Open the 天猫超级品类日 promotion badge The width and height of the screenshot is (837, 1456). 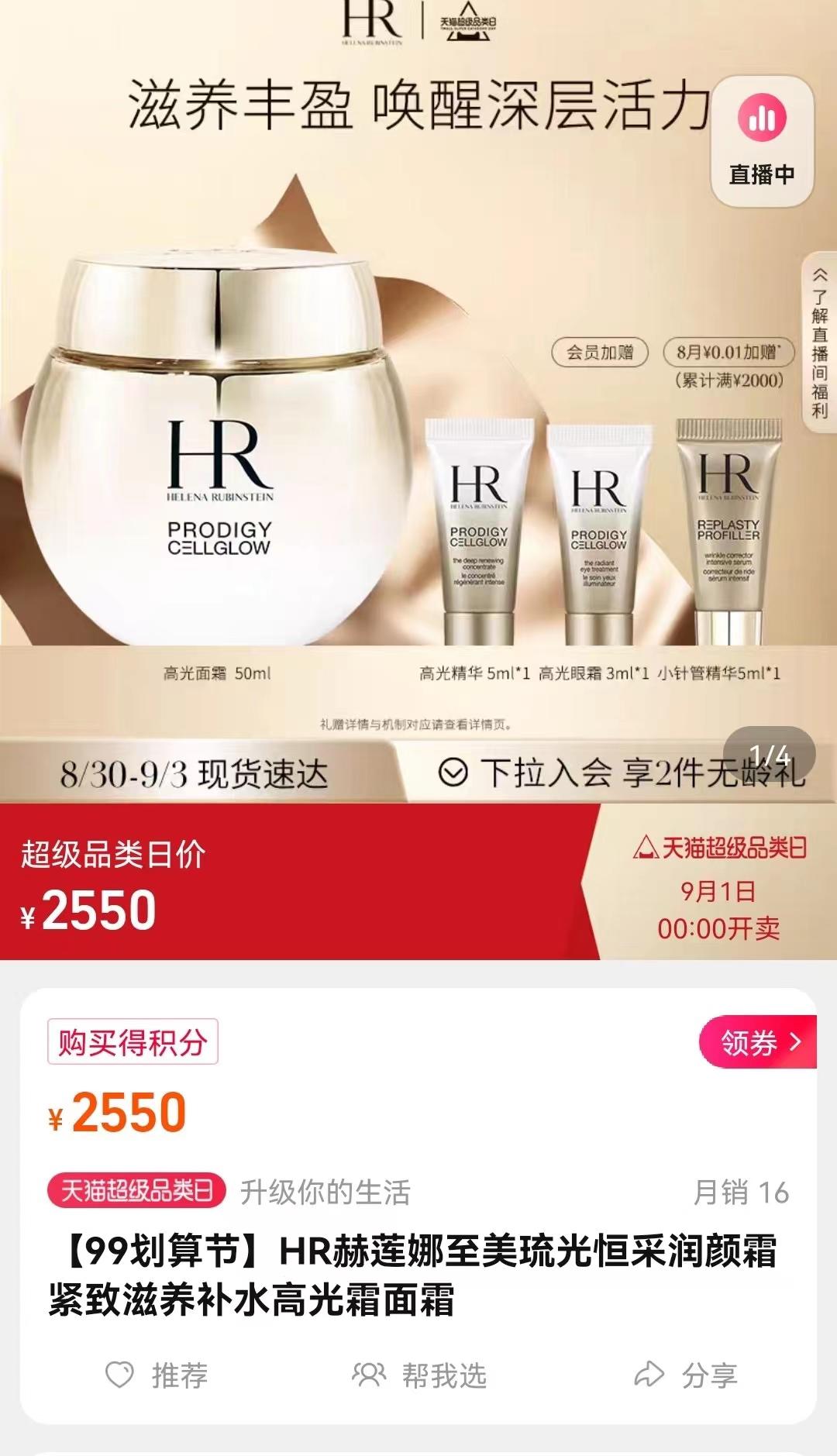coord(136,1190)
